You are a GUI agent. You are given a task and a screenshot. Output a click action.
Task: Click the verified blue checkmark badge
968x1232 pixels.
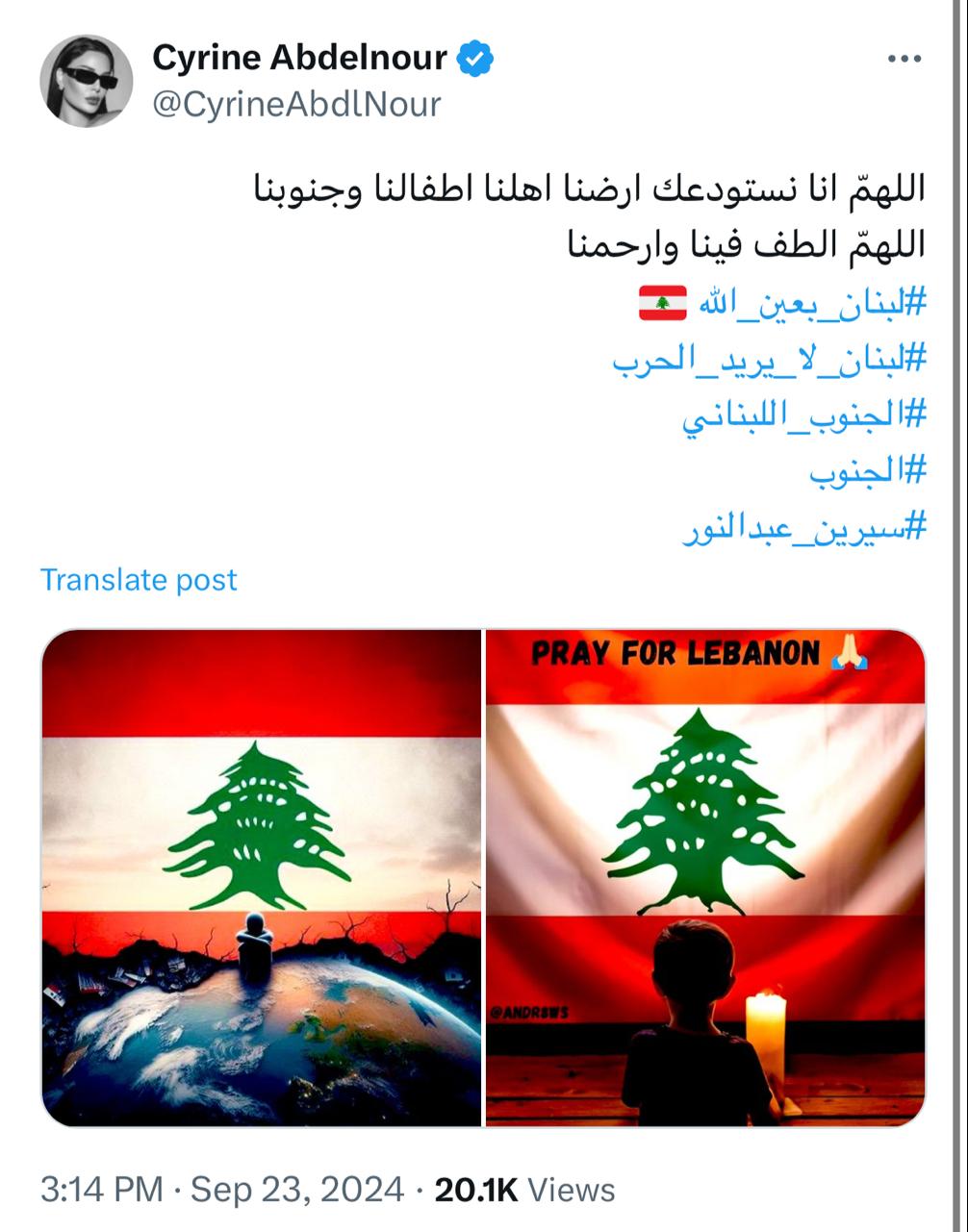(471, 58)
